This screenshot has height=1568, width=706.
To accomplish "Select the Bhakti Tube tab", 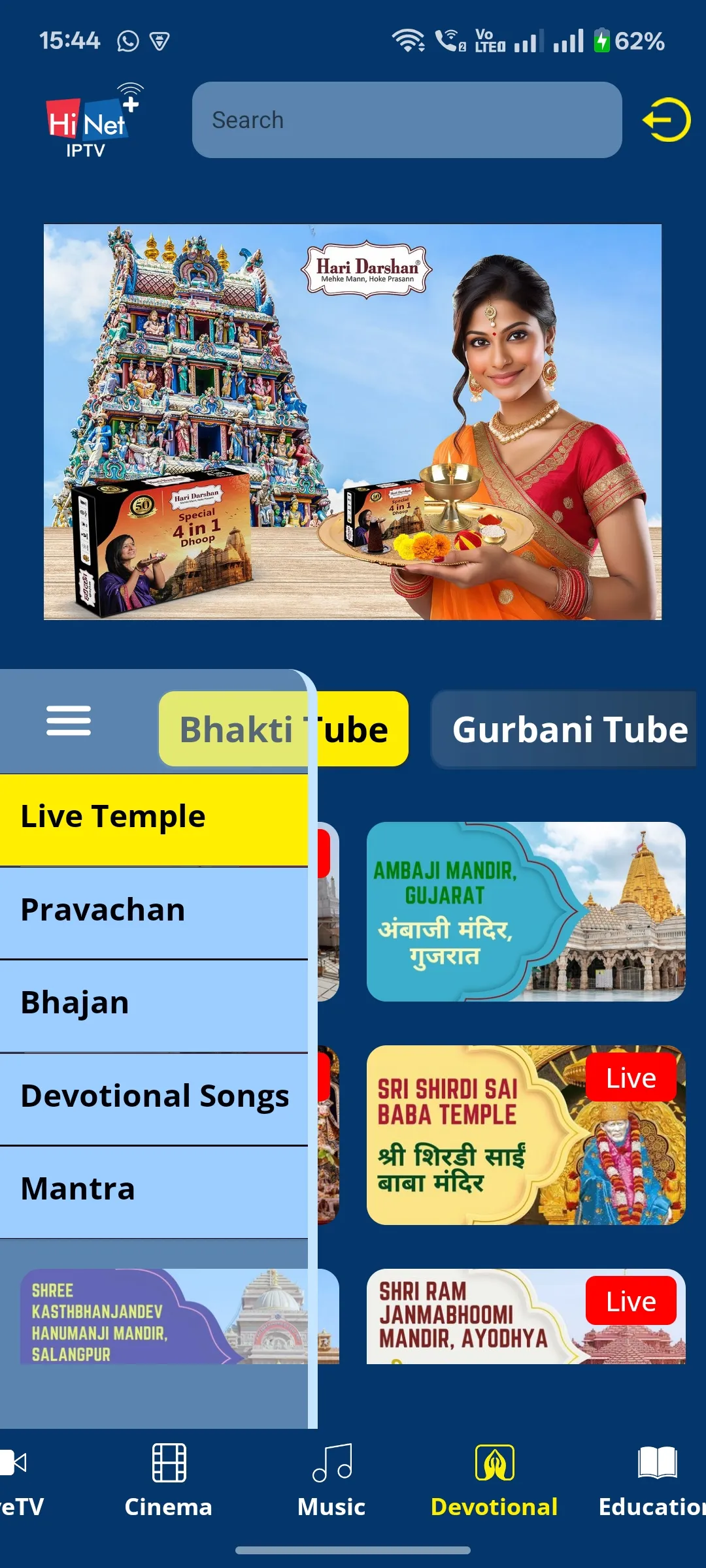I will 284,729.
